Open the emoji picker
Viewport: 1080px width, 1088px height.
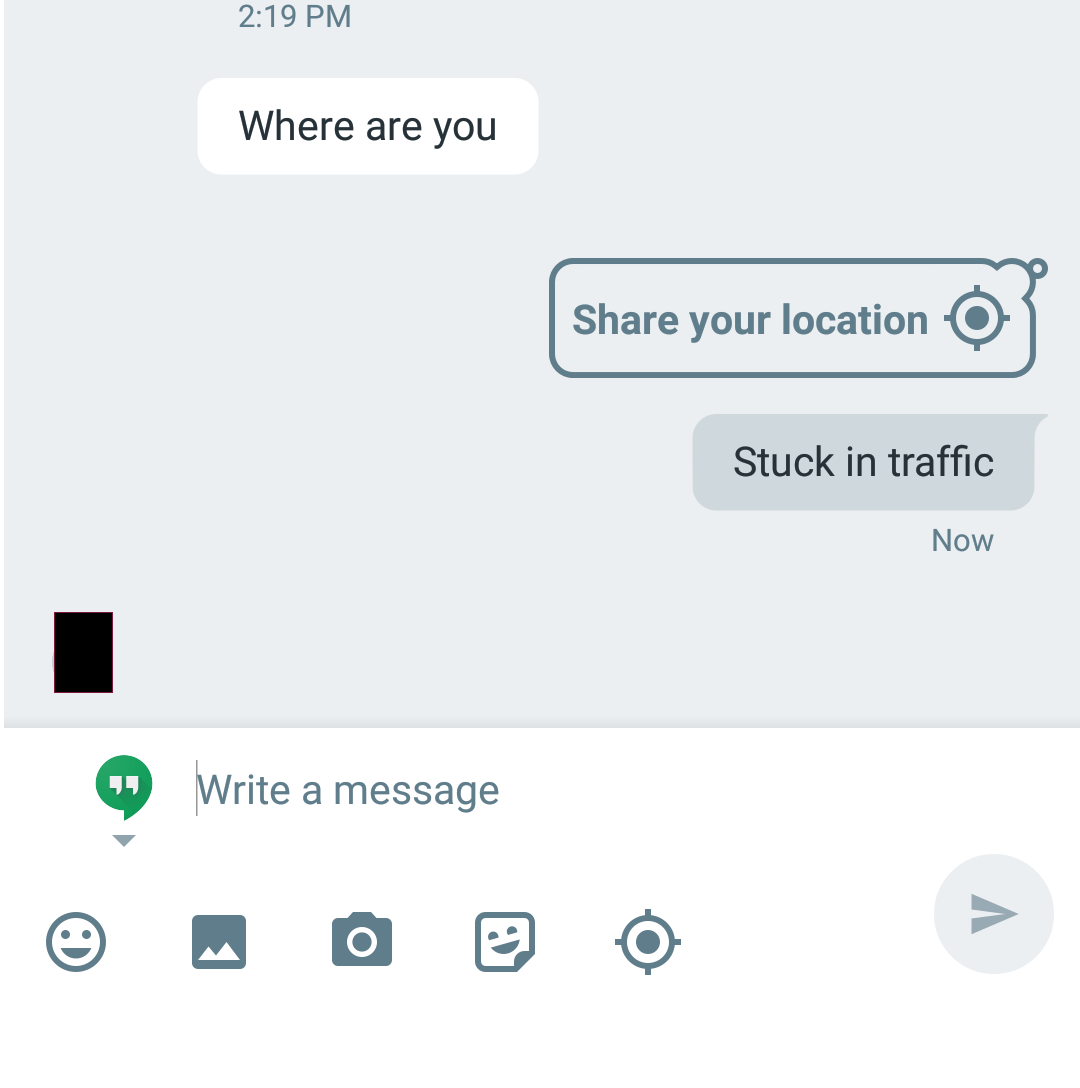click(76, 942)
